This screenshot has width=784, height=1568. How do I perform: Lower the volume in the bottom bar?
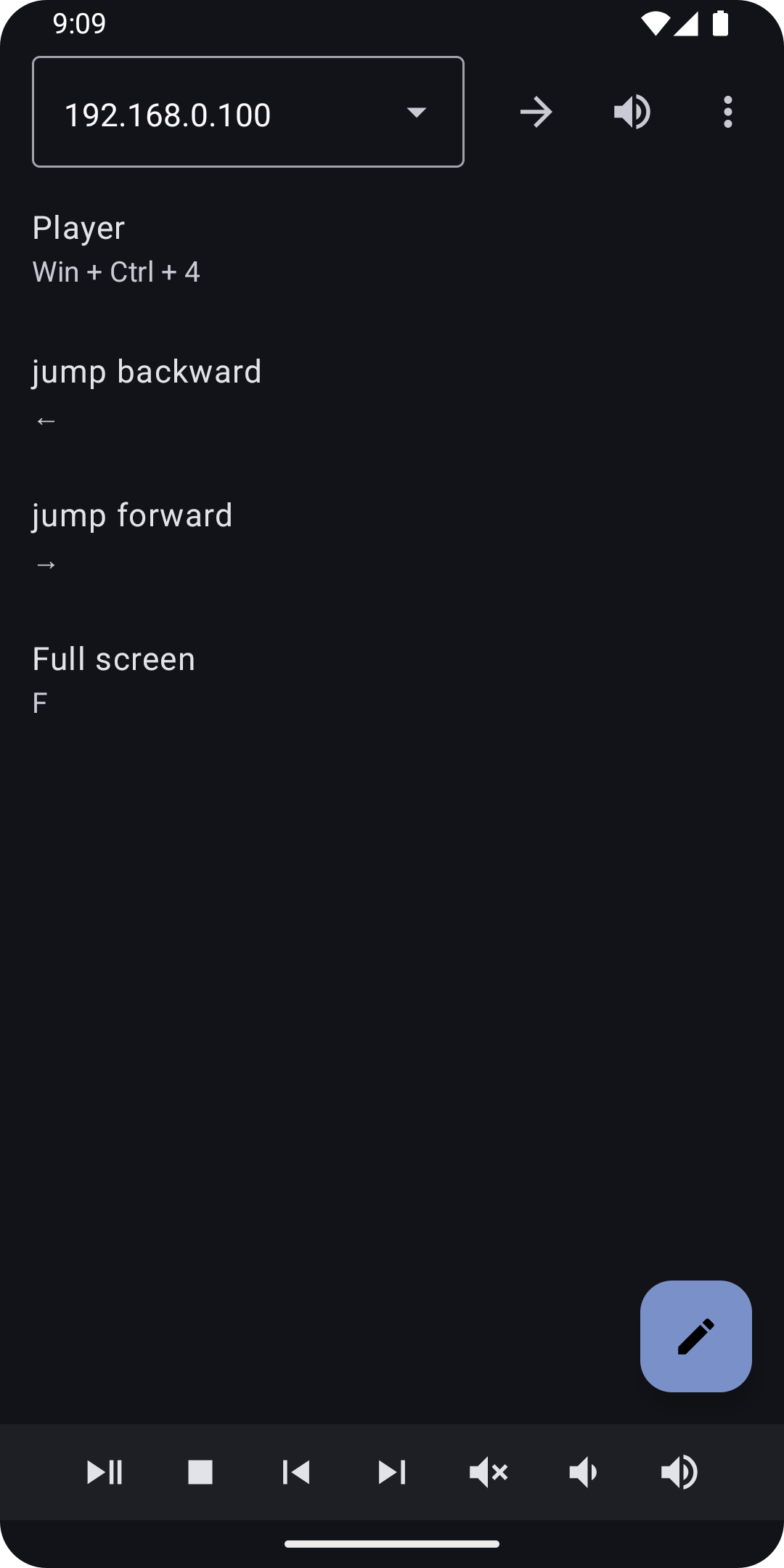(x=584, y=1472)
